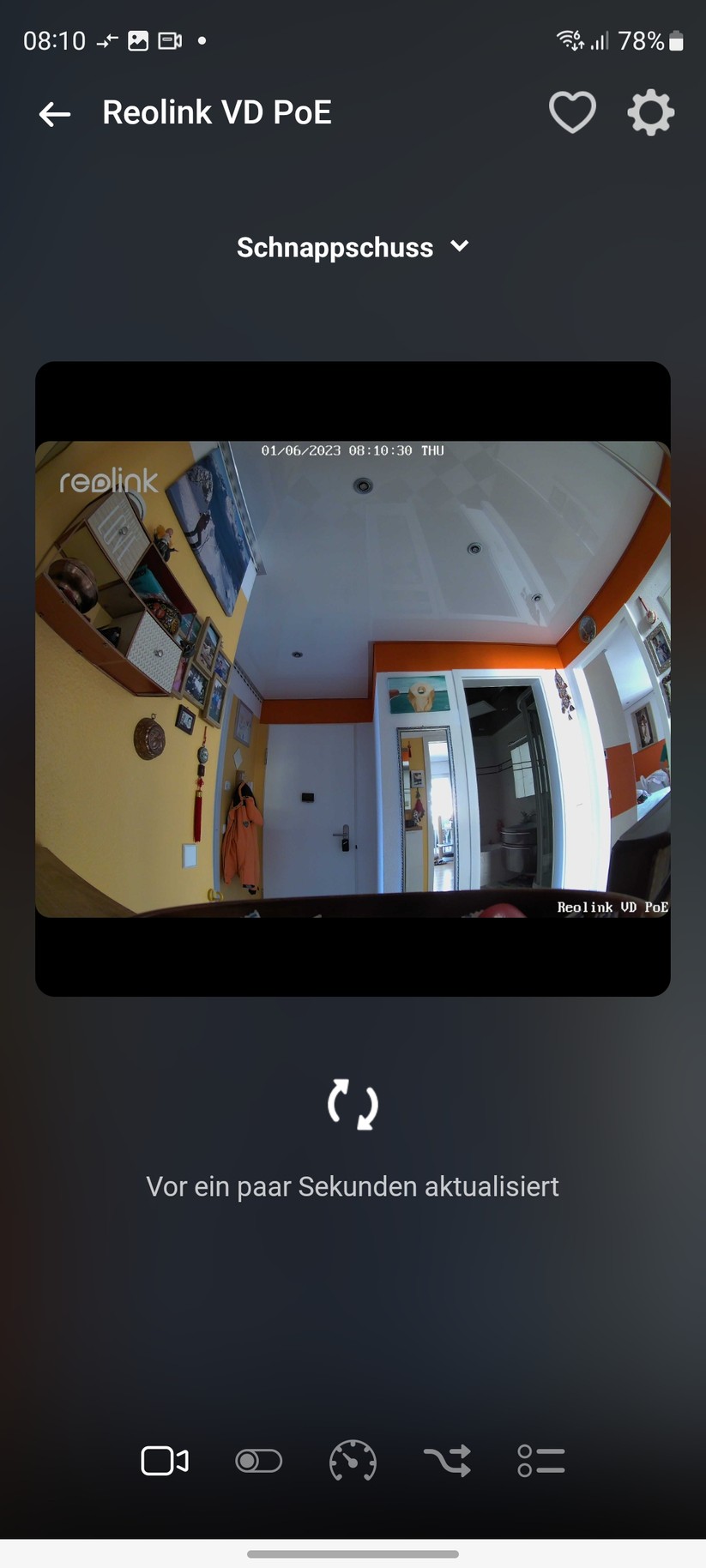This screenshot has height=1568, width=706.
Task: Click the back arrow to leave camera view
Action: pos(54,112)
